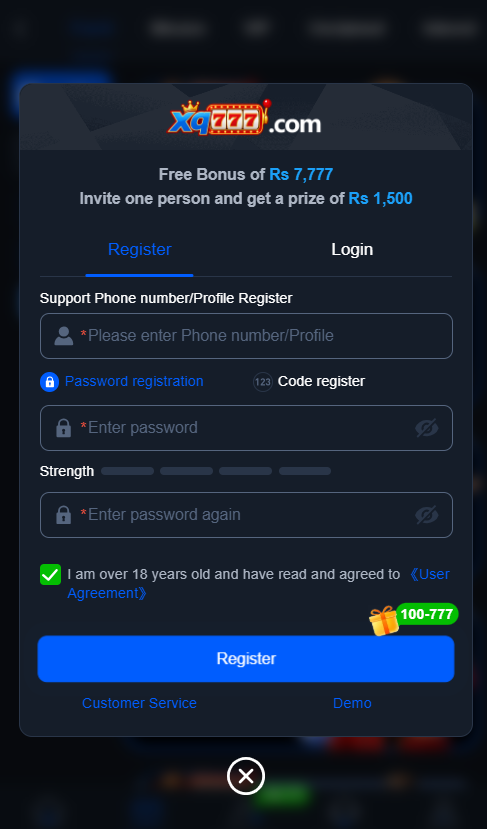
Task: Show password in Enter password field
Action: 427,428
